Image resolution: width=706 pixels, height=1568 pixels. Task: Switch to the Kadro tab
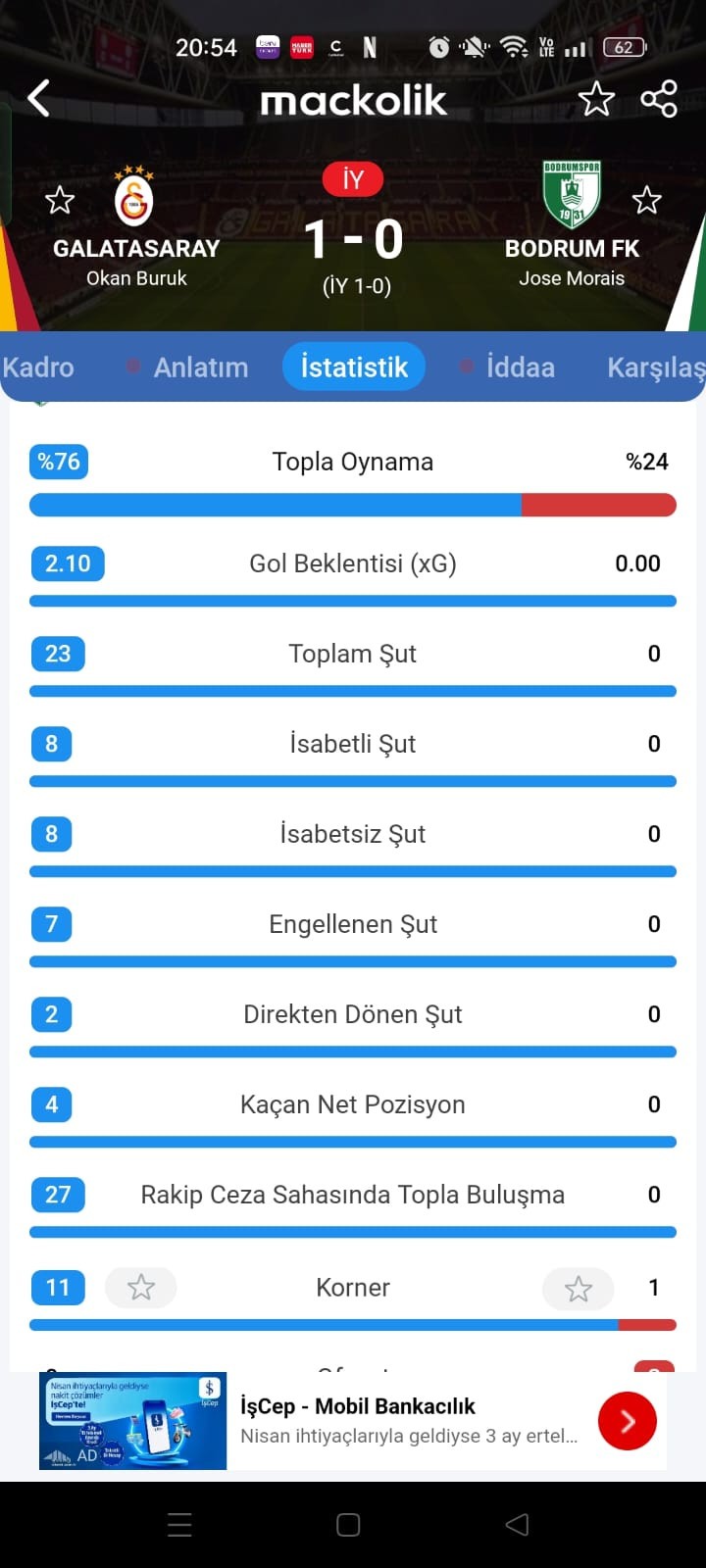(38, 367)
